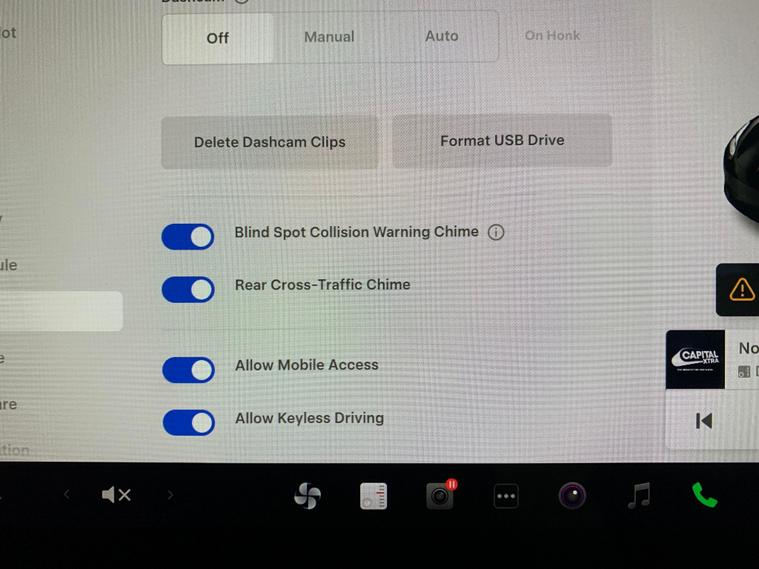Turn off Allow Mobile Access
Screen dimensions: 759x569
click(x=188, y=370)
